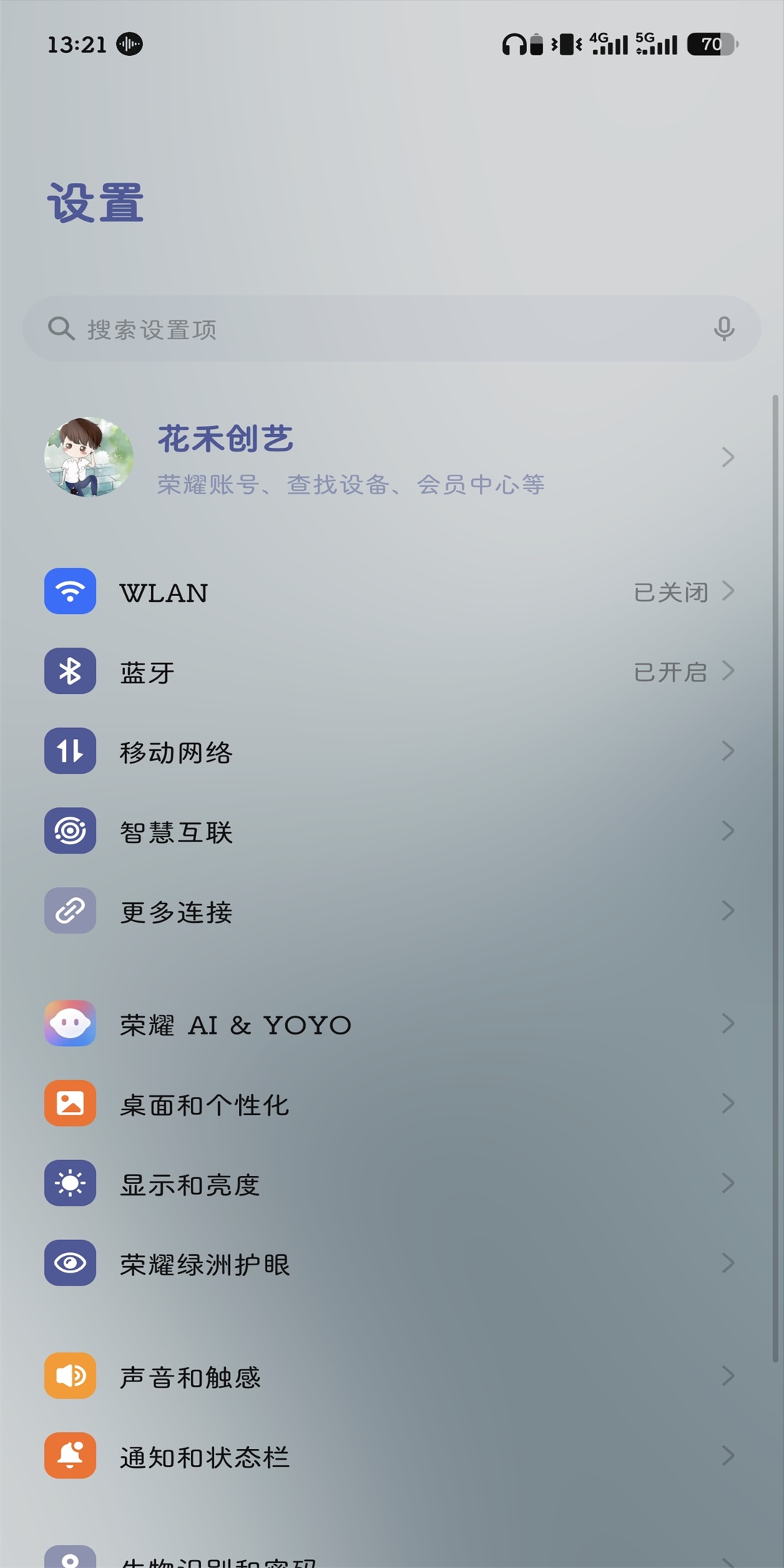This screenshot has height=1568, width=784.
Task: Open 蓝牙 Bluetooth settings
Action: 392,671
